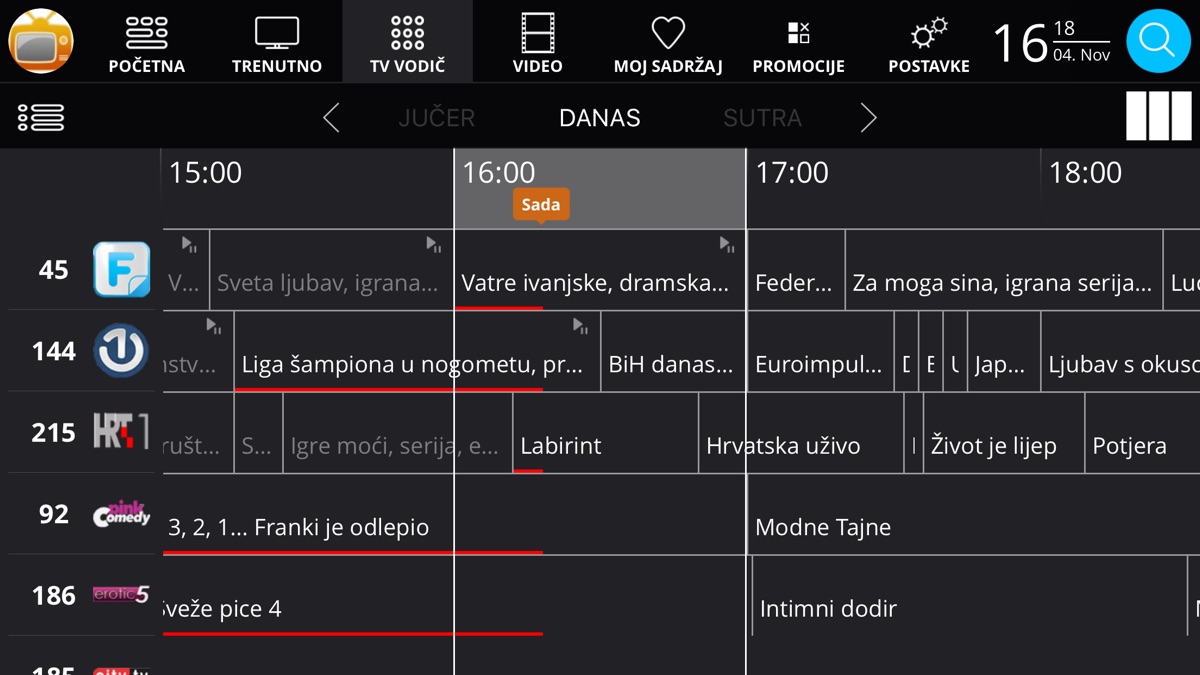Select Jučer in the day picker
Image resolution: width=1200 pixels, height=675 pixels.
pos(436,118)
